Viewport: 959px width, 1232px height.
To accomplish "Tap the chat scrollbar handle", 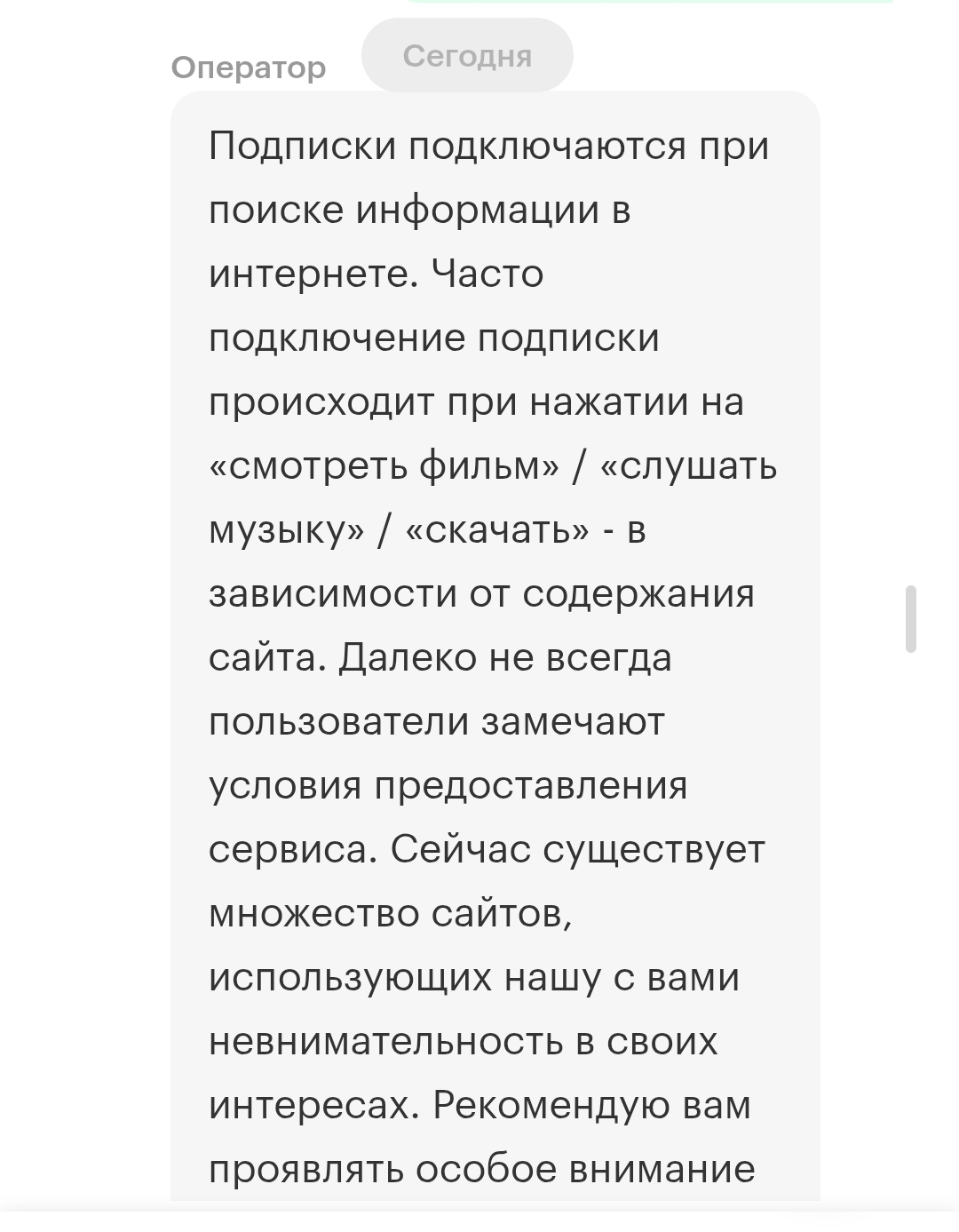I will (x=910, y=619).
